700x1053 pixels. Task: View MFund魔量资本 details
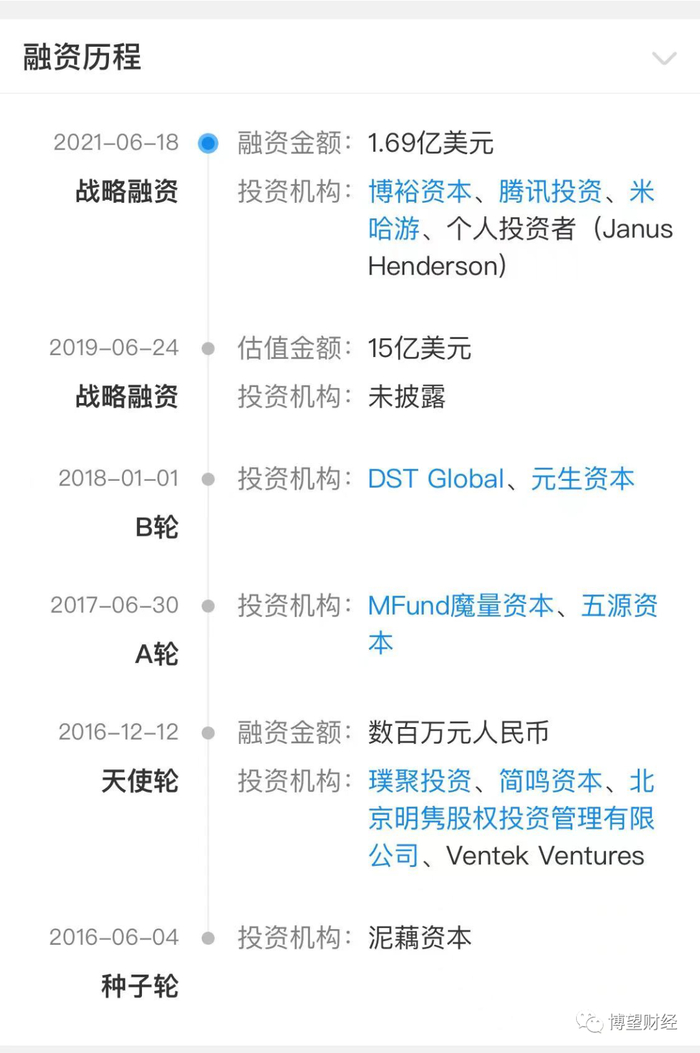click(460, 606)
